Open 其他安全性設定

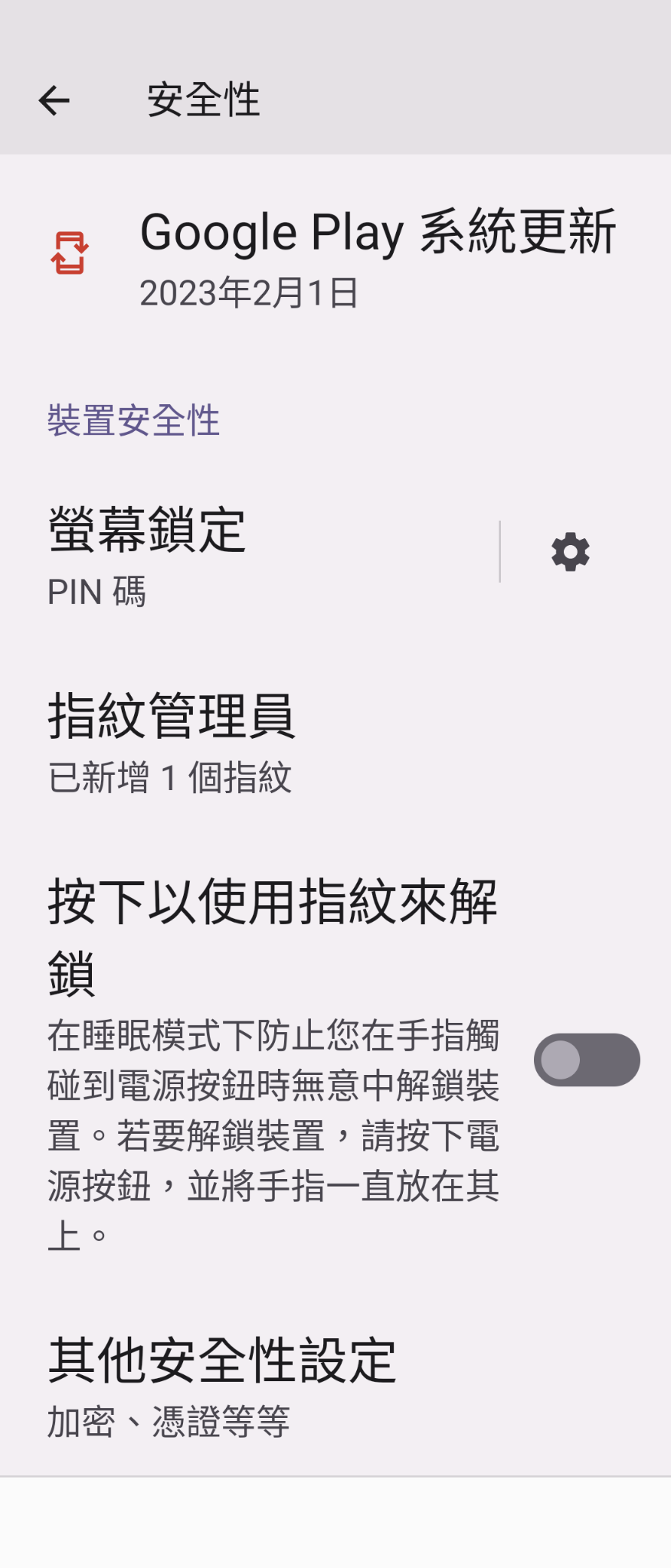pyautogui.click(x=335, y=1387)
